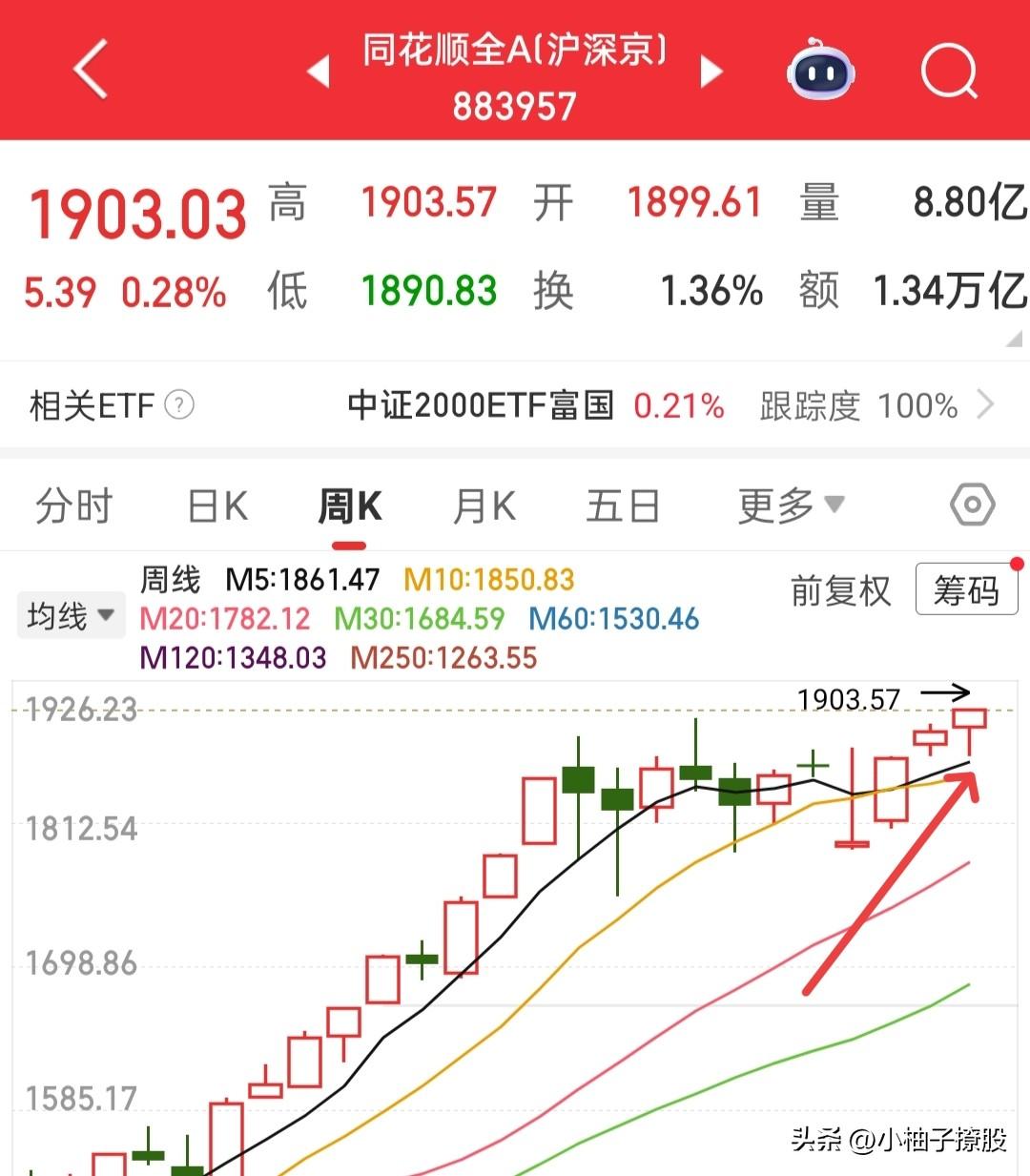Switch to the 日K tab
Viewport: 1030px width, 1176px height.
pos(218,505)
